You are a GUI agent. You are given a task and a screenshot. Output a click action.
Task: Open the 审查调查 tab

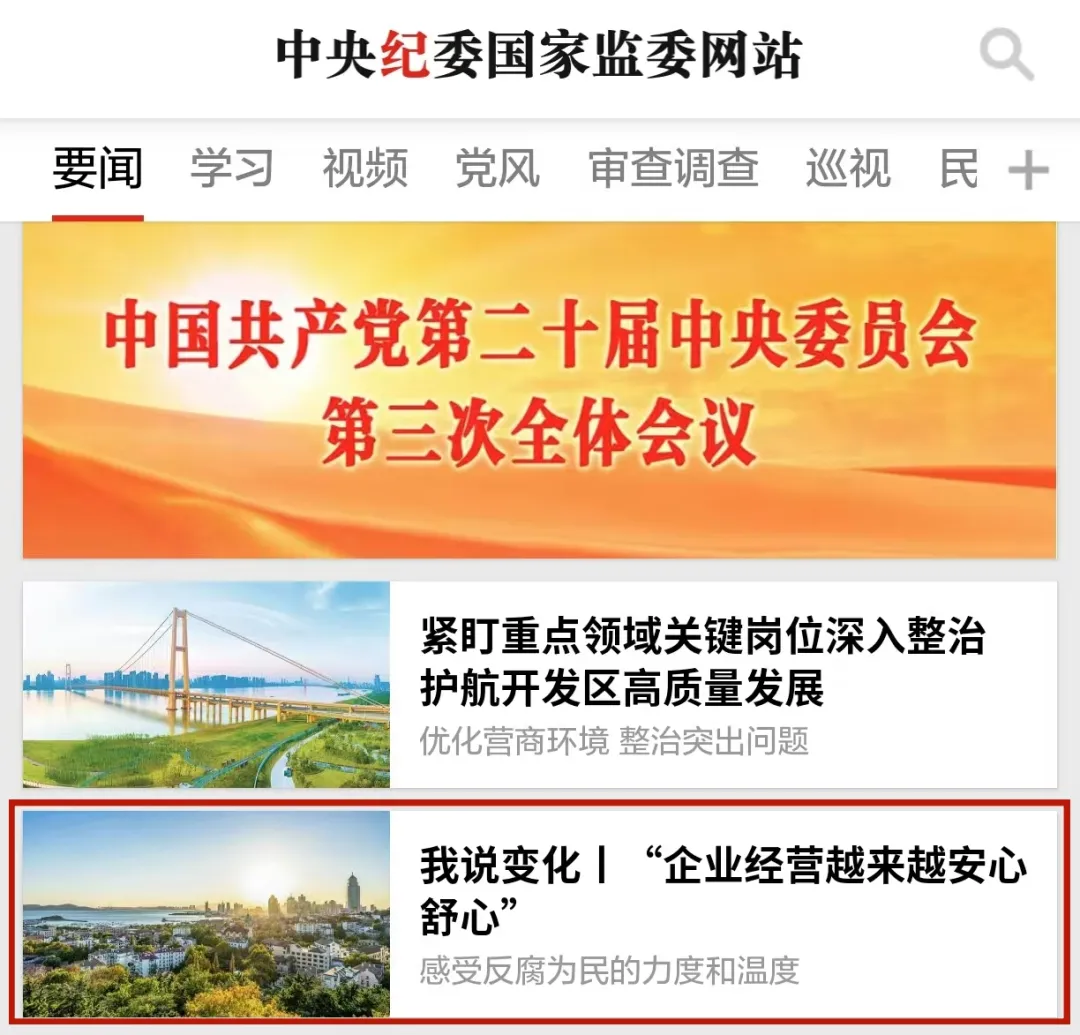coord(674,169)
